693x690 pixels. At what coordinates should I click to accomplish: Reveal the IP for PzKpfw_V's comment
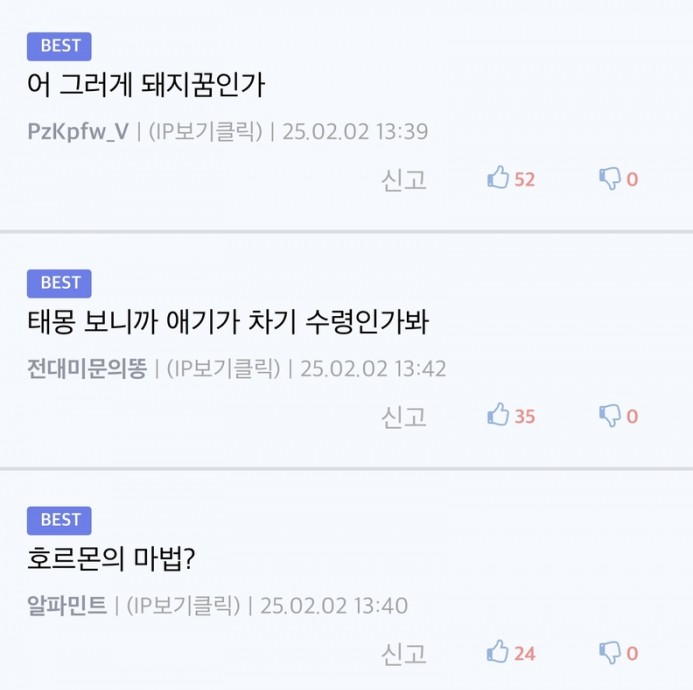204,132
